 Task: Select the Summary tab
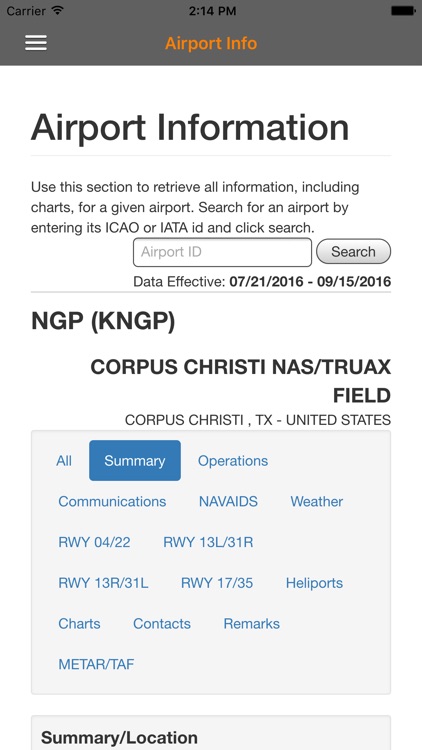click(x=135, y=461)
